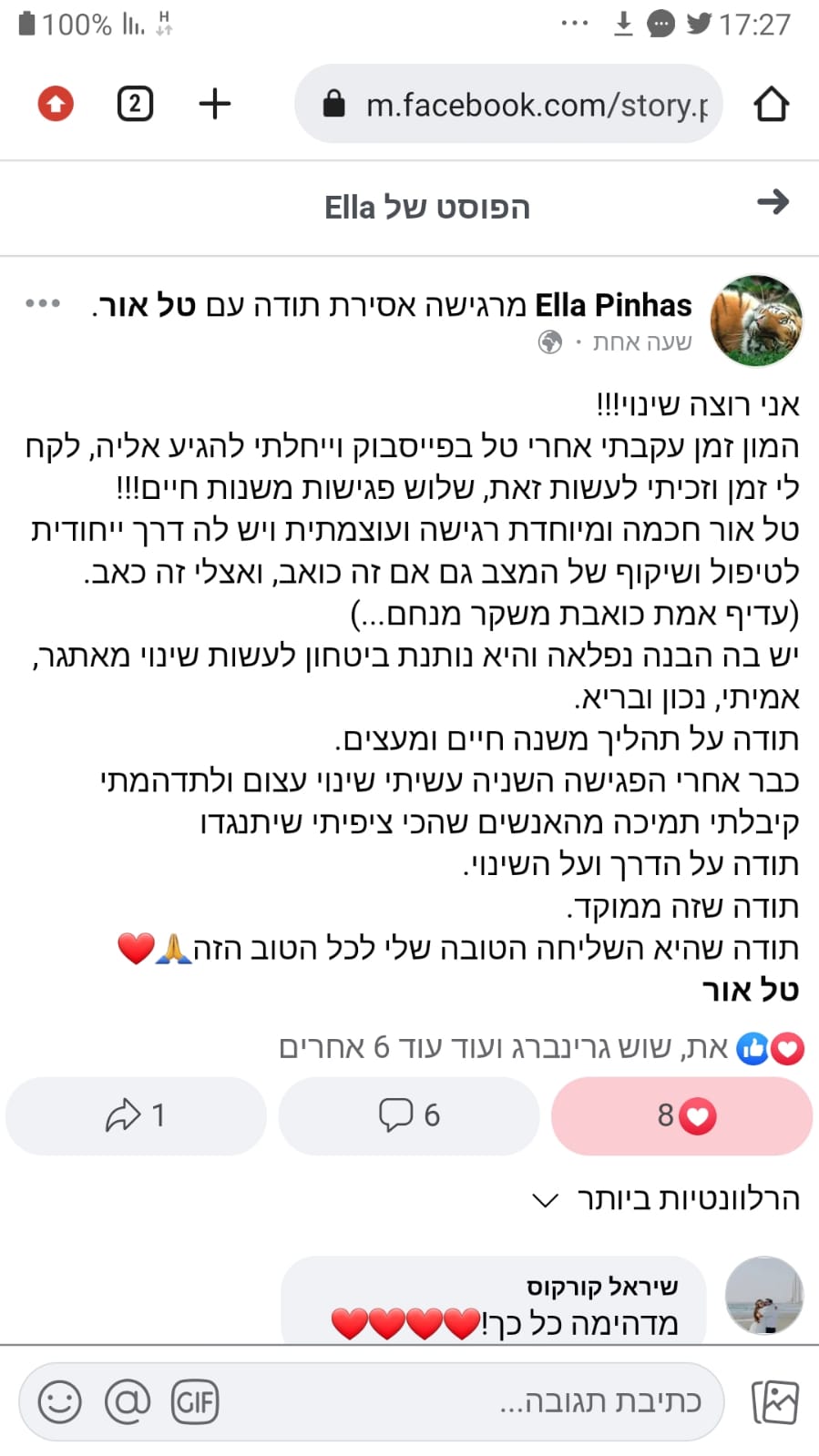Viewport: 819px width, 1456px height.
Task: Open the comments button showing 6
Action: point(409,1115)
